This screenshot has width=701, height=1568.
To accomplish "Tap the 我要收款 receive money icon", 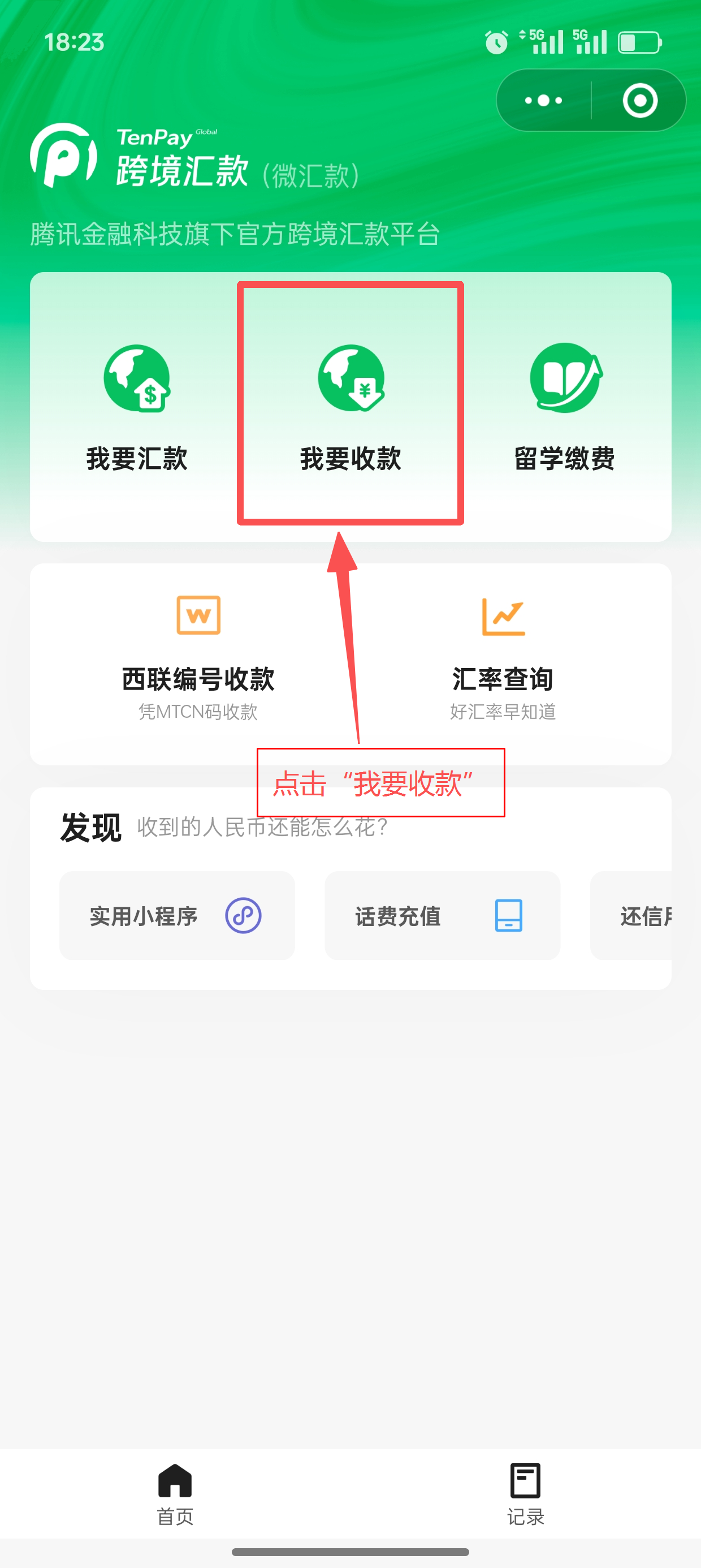I will tap(351, 381).
